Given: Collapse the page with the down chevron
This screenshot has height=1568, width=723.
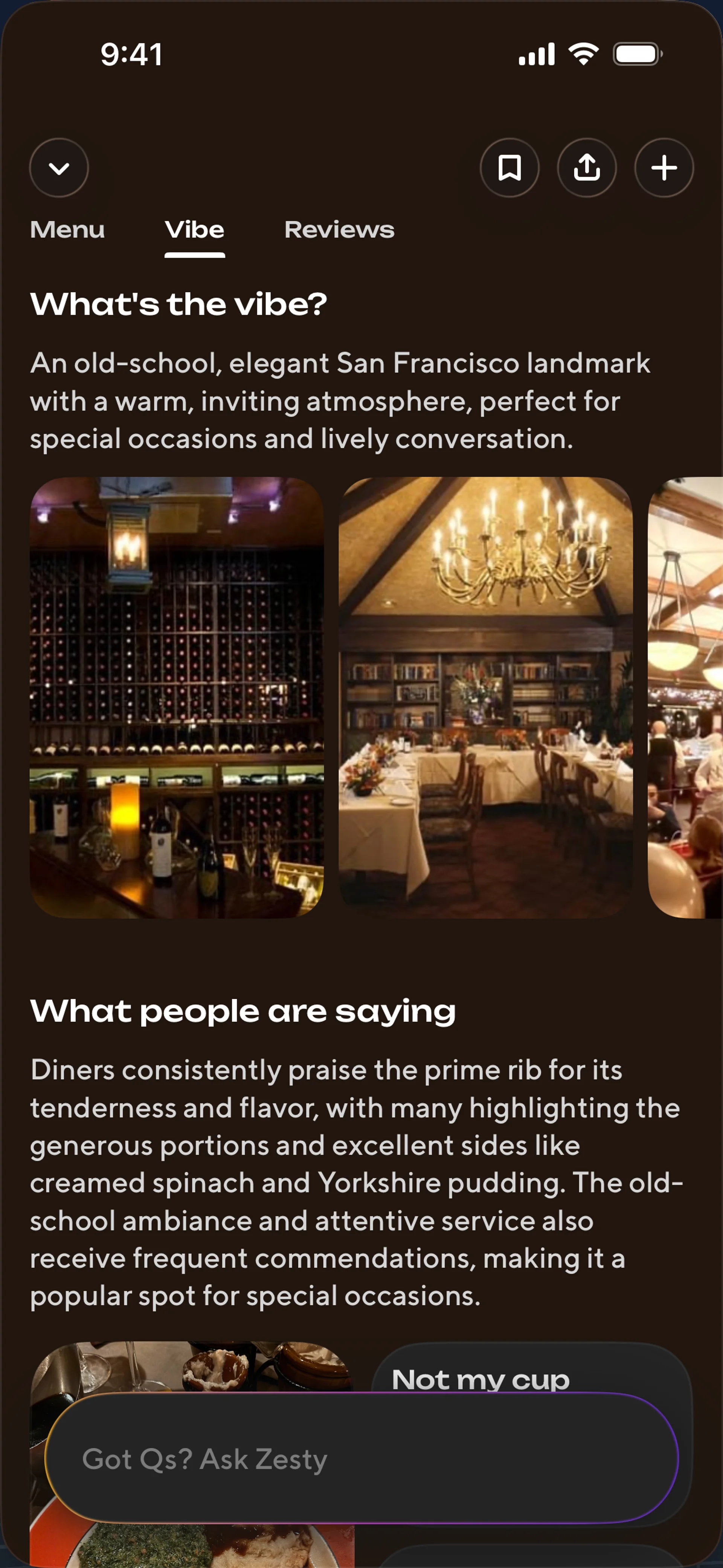Looking at the screenshot, I should click(59, 168).
